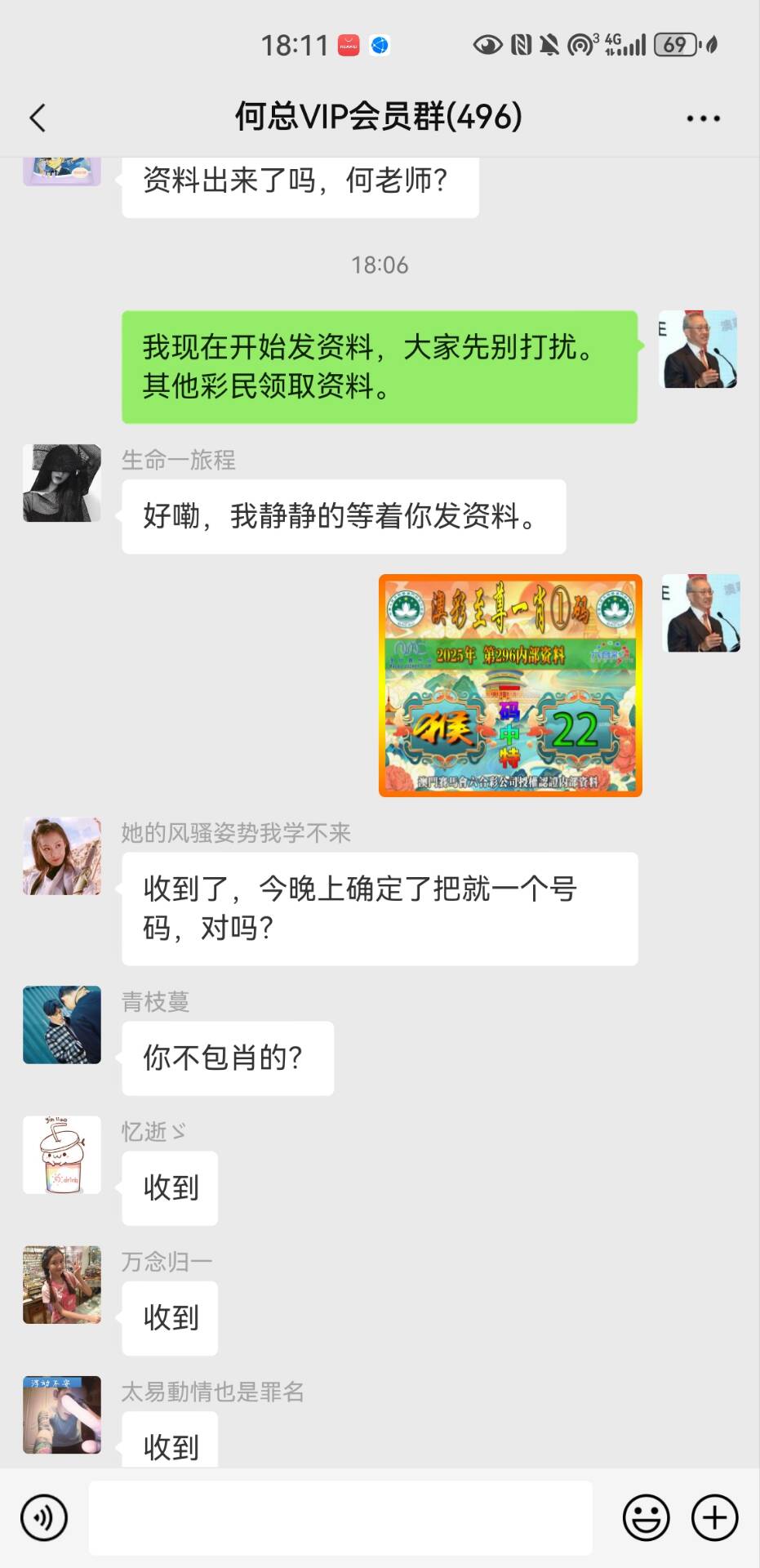The width and height of the screenshot is (760, 1568).
Task: Switch to voice message input
Action: click(43, 1518)
